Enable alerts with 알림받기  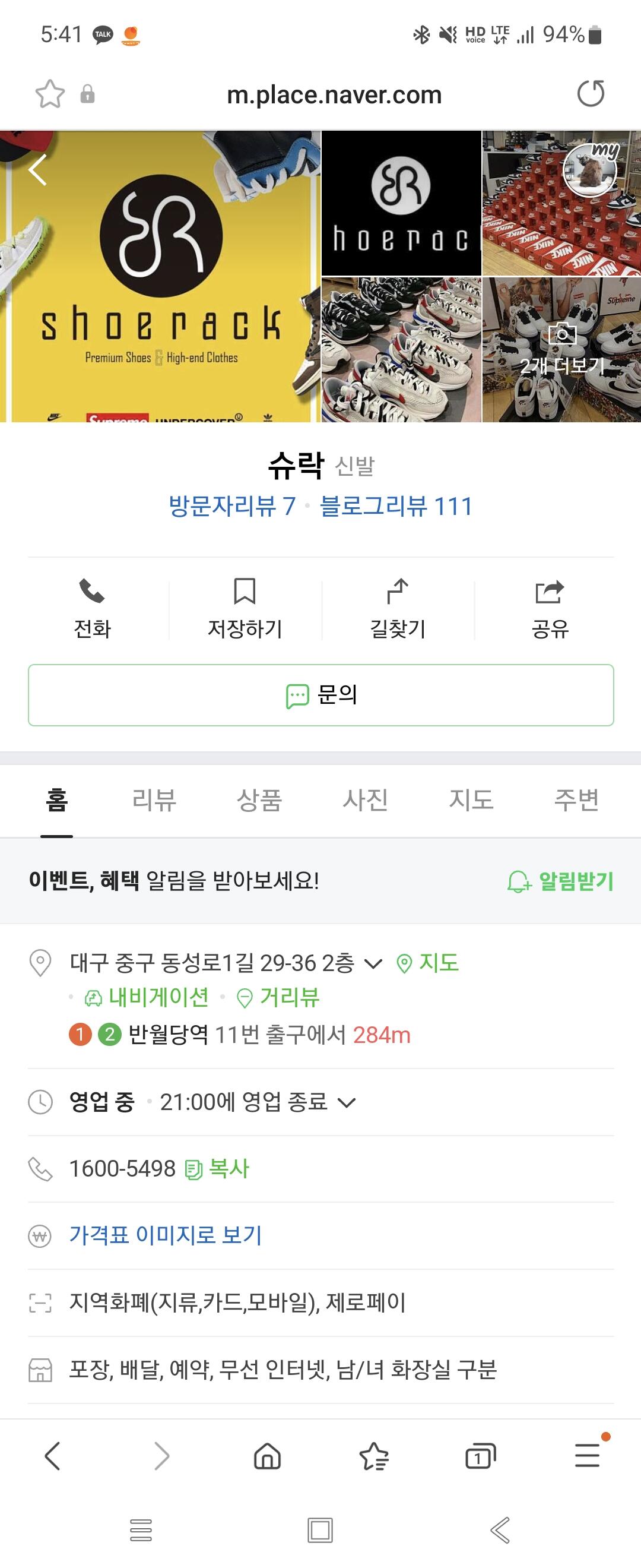(560, 881)
